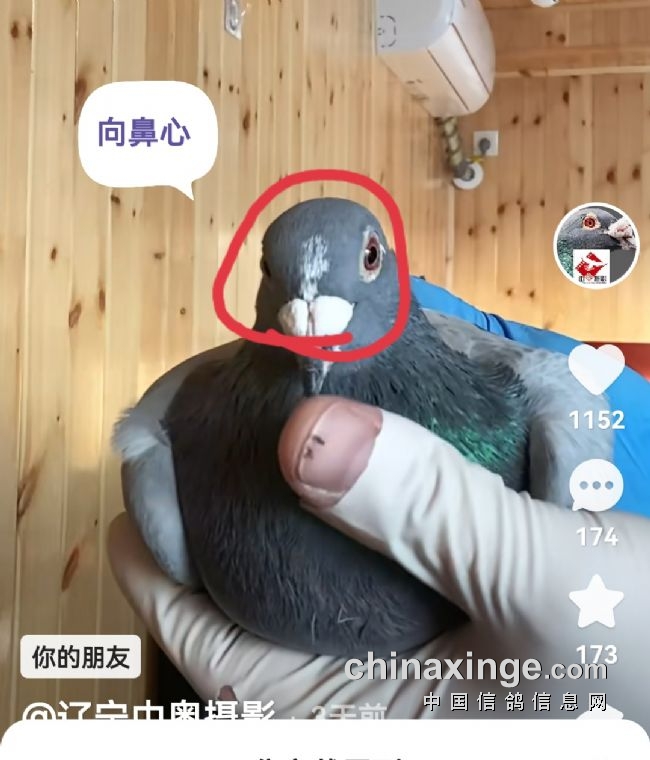This screenshot has height=760, width=650.
Task: Tap the 你的朋友 tag
Action: coord(81,657)
